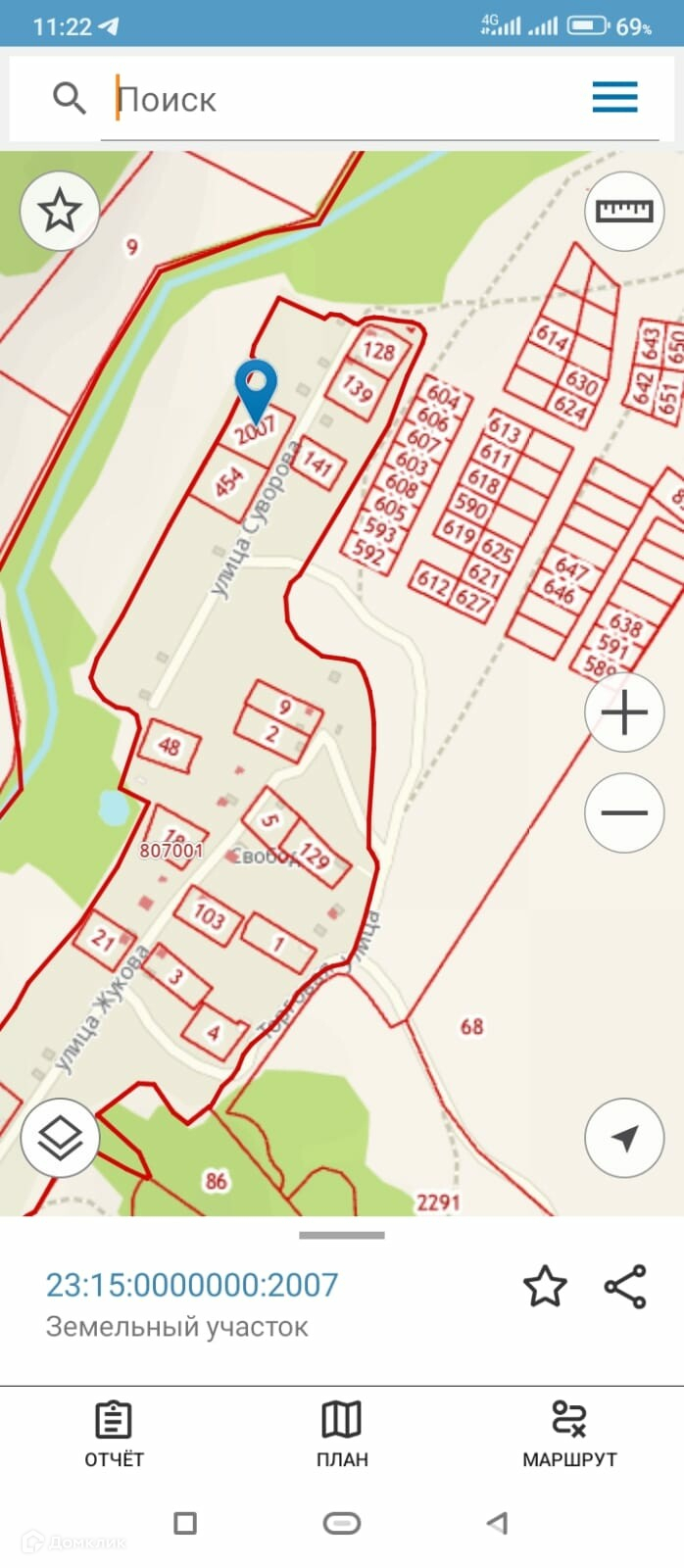This screenshot has width=684, height=1568.
Task: Center map on my location
Action: [624, 1138]
